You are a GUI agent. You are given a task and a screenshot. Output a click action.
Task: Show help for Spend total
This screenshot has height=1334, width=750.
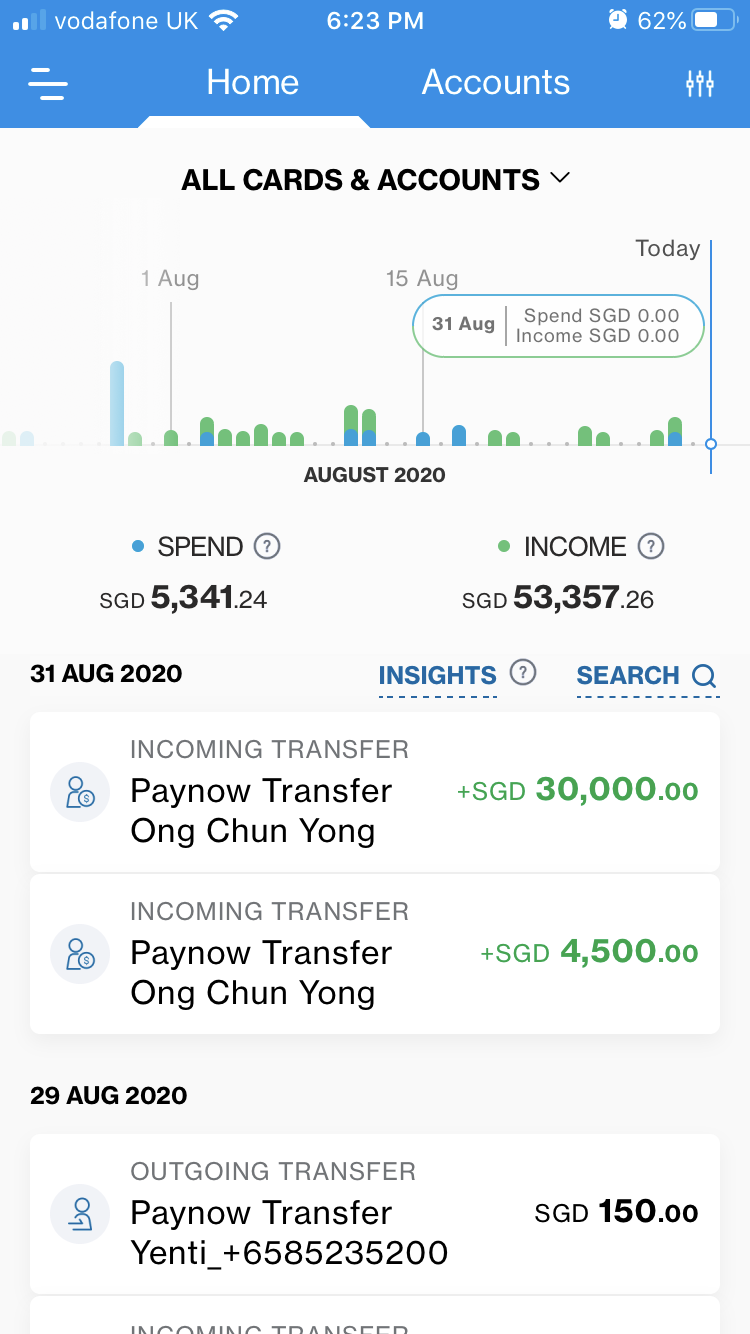267,547
